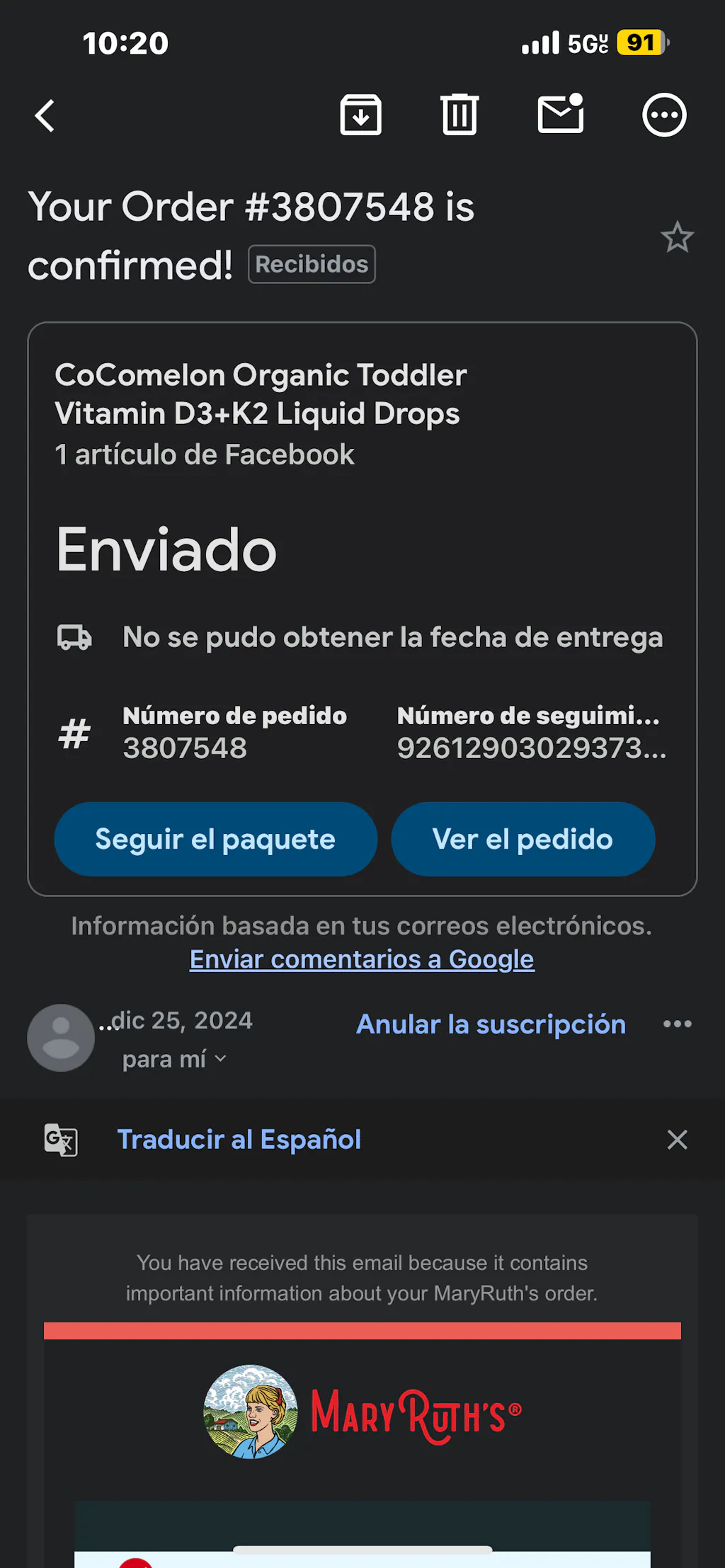Open Enviar comentarios a Google link
The height and width of the screenshot is (1568, 725).
pyautogui.click(x=362, y=959)
